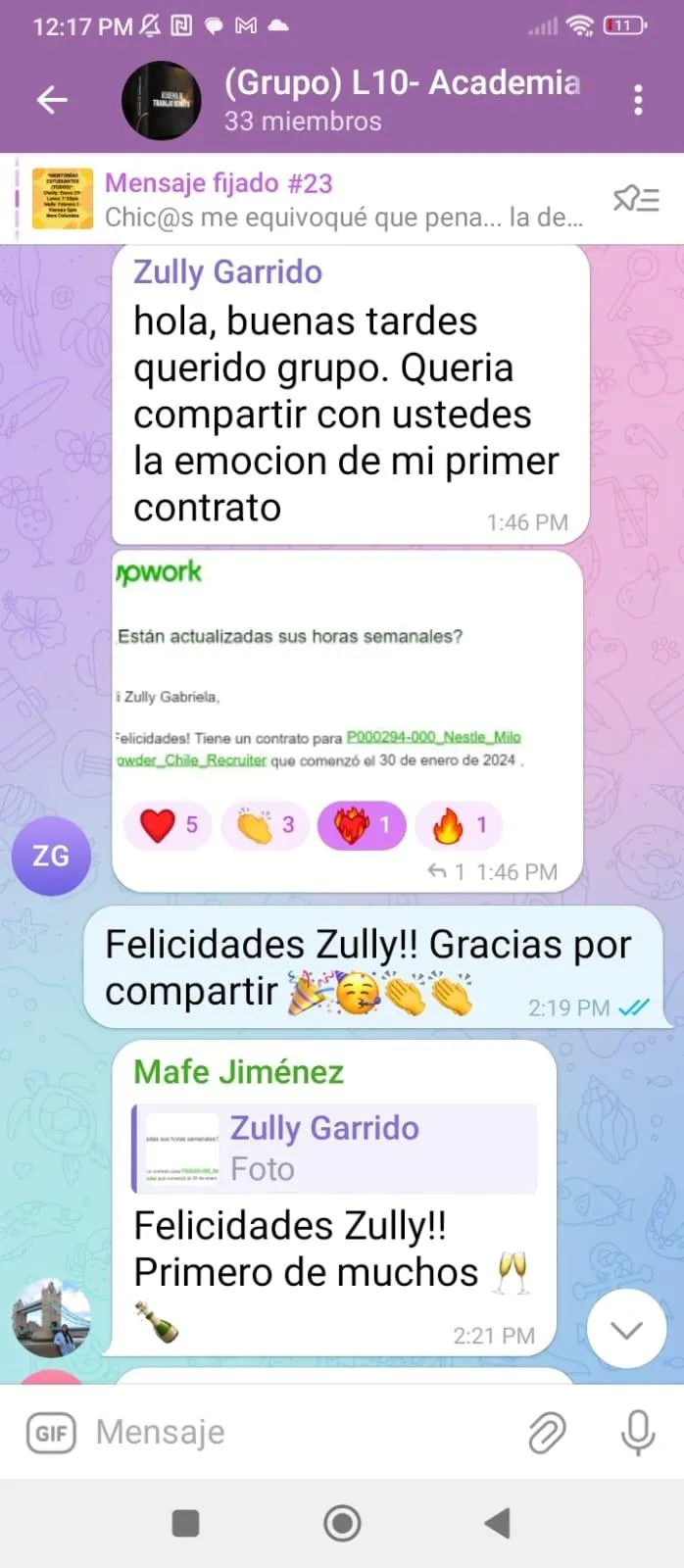The height and width of the screenshot is (1568, 684).
Task: Open Mafe Jiménez's profile picture
Action: [51, 1317]
